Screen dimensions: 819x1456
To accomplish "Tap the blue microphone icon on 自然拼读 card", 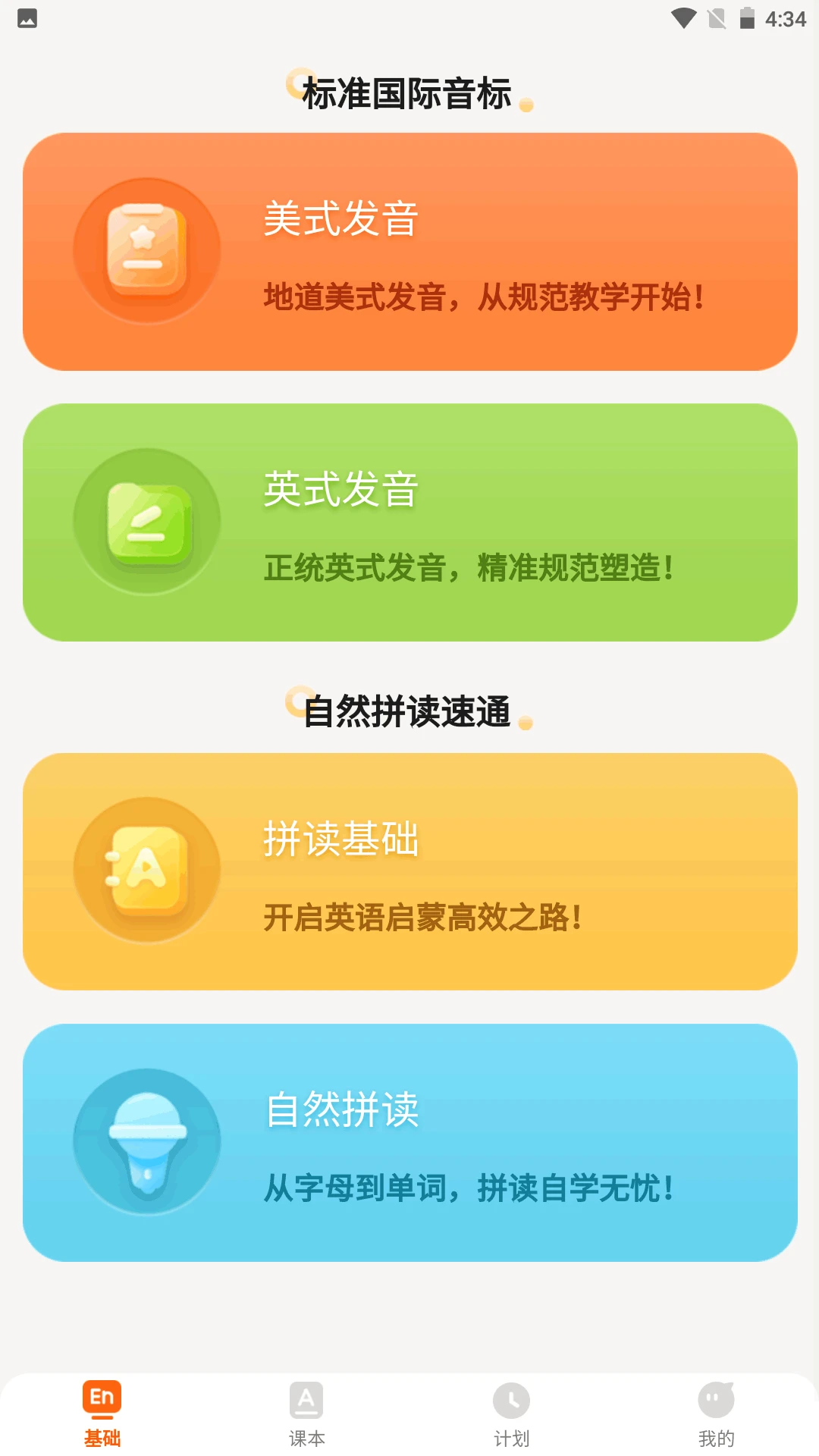I will pyautogui.click(x=146, y=1141).
